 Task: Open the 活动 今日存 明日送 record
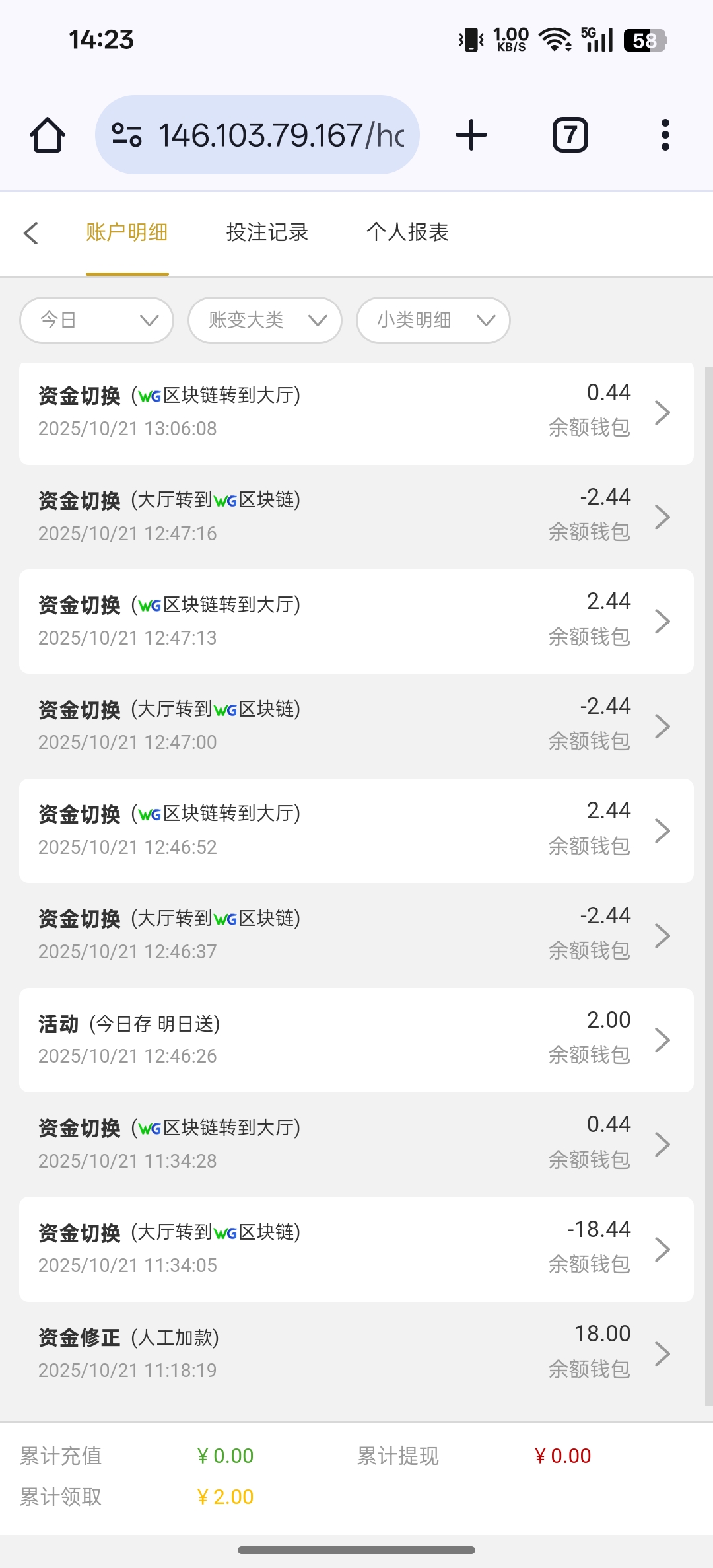pos(356,1040)
